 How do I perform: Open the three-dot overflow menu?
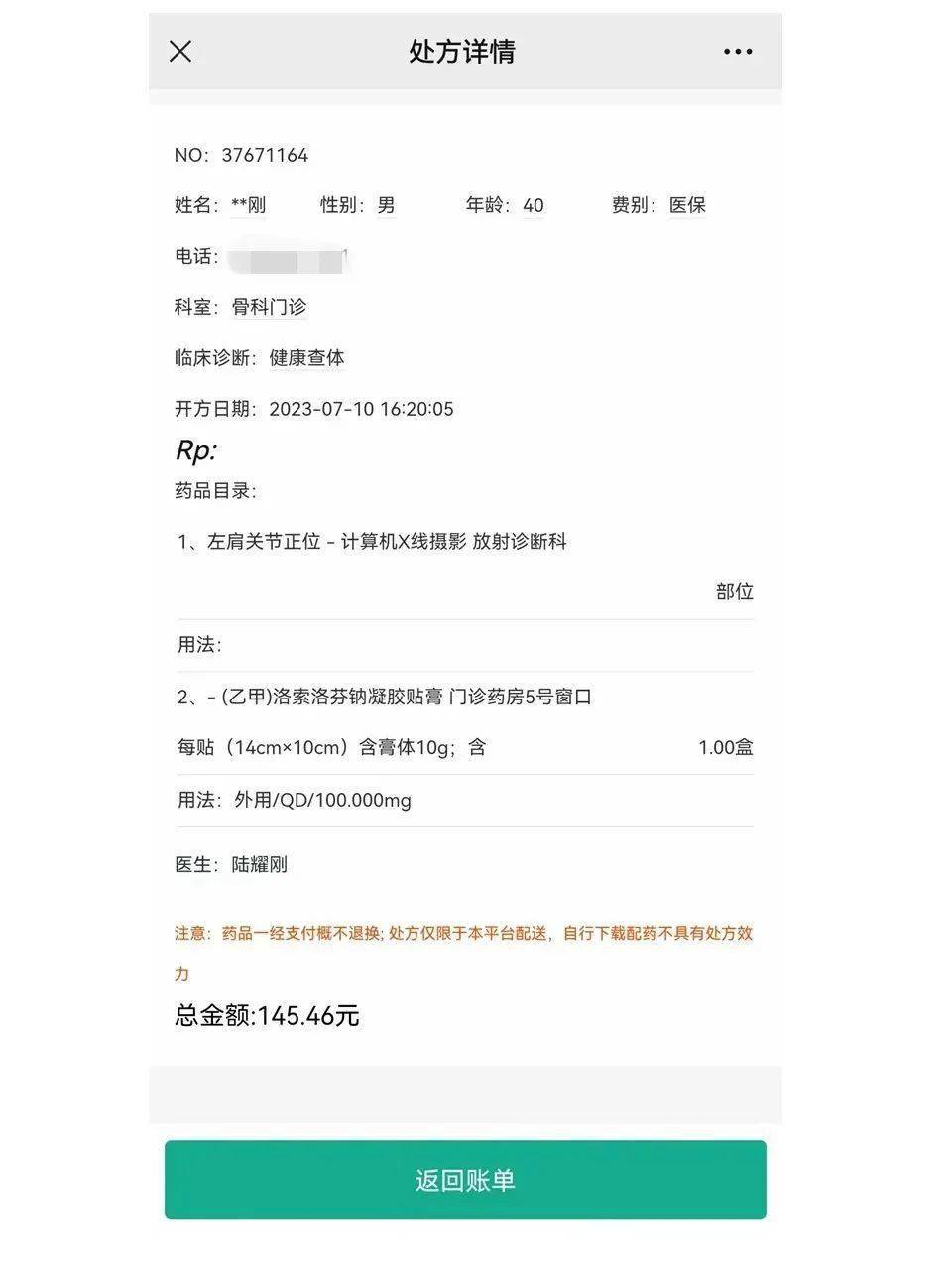pos(737,52)
